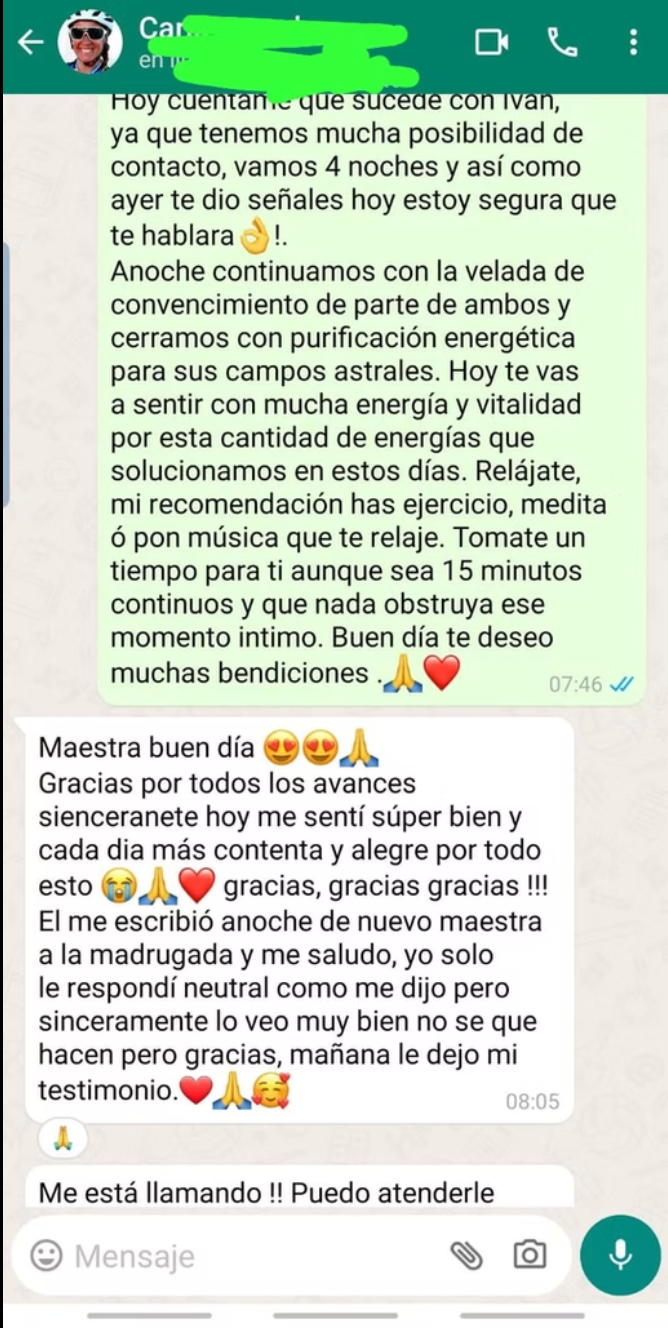Viewport: 668px width, 1328px height.
Task: Attach a file with the paperclip
Action: pyautogui.click(x=466, y=1255)
